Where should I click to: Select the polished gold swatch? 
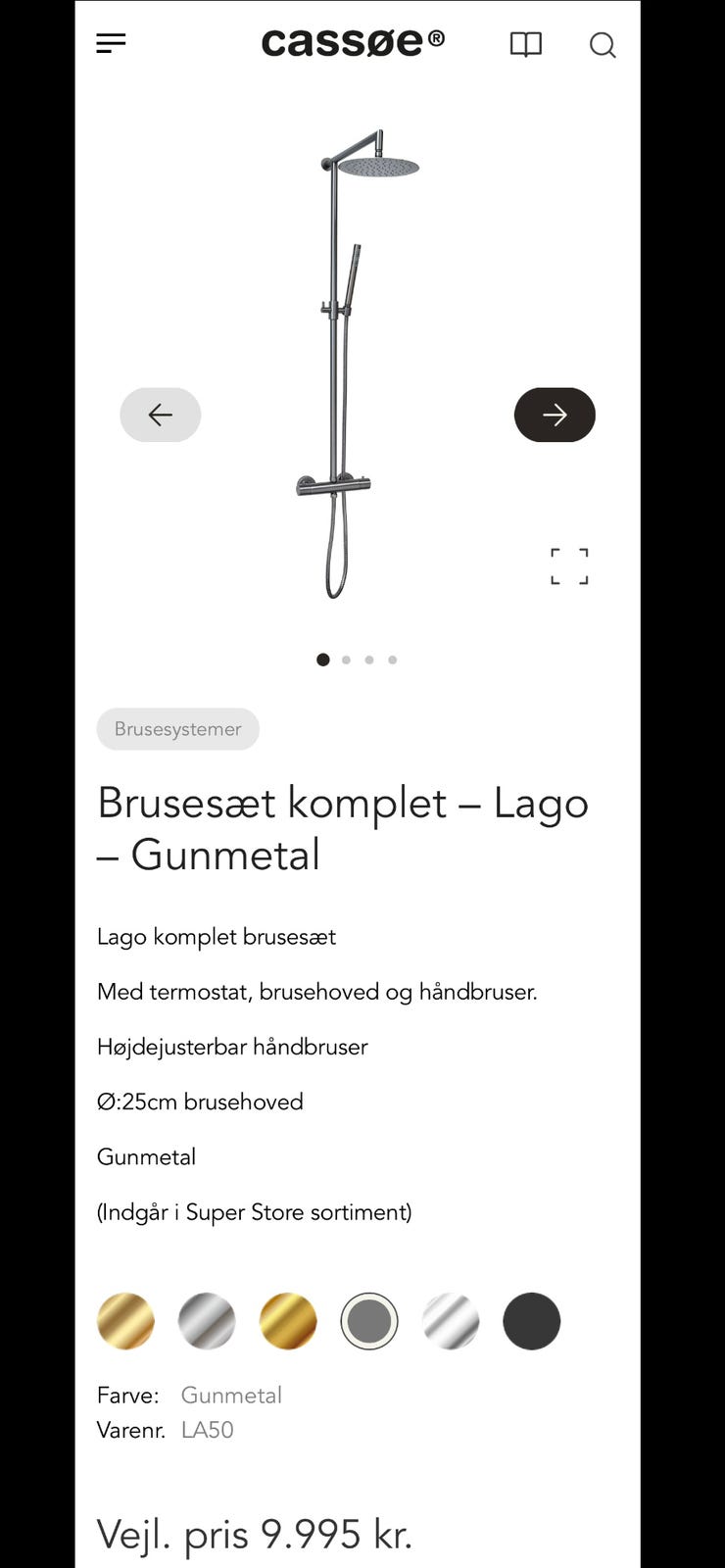[x=287, y=1321]
